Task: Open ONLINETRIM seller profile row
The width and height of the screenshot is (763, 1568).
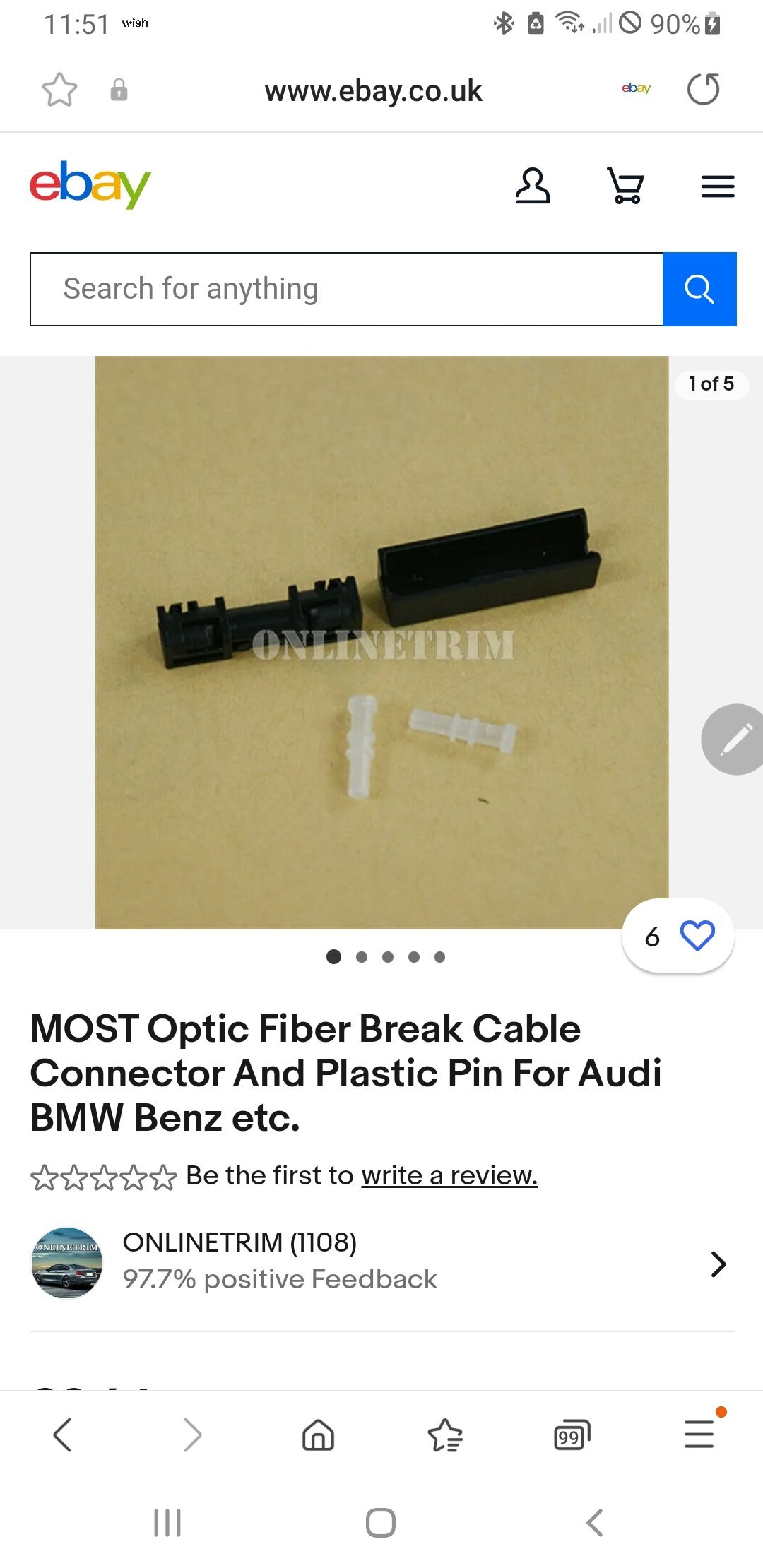Action: [x=381, y=1263]
